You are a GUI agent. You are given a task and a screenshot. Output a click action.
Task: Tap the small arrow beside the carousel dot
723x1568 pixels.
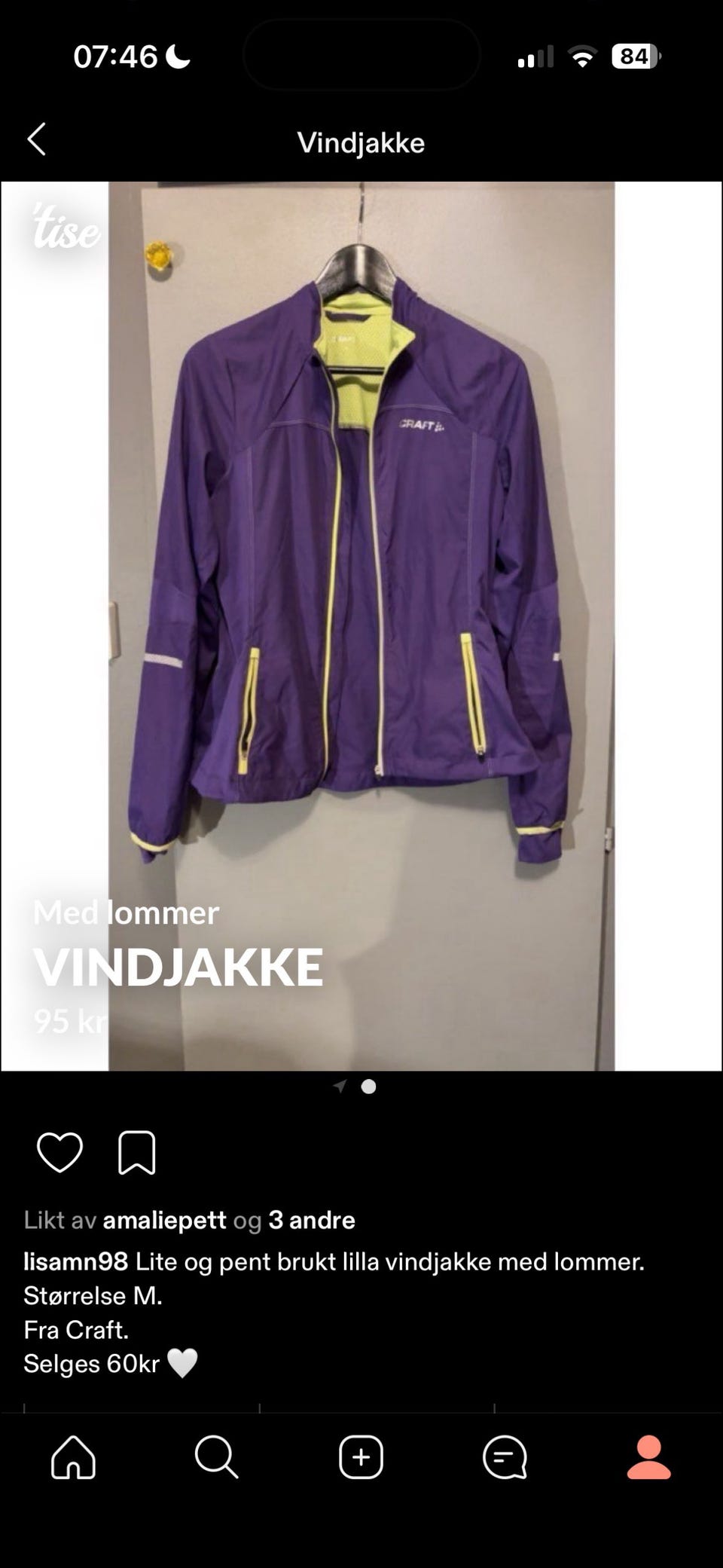click(341, 1085)
